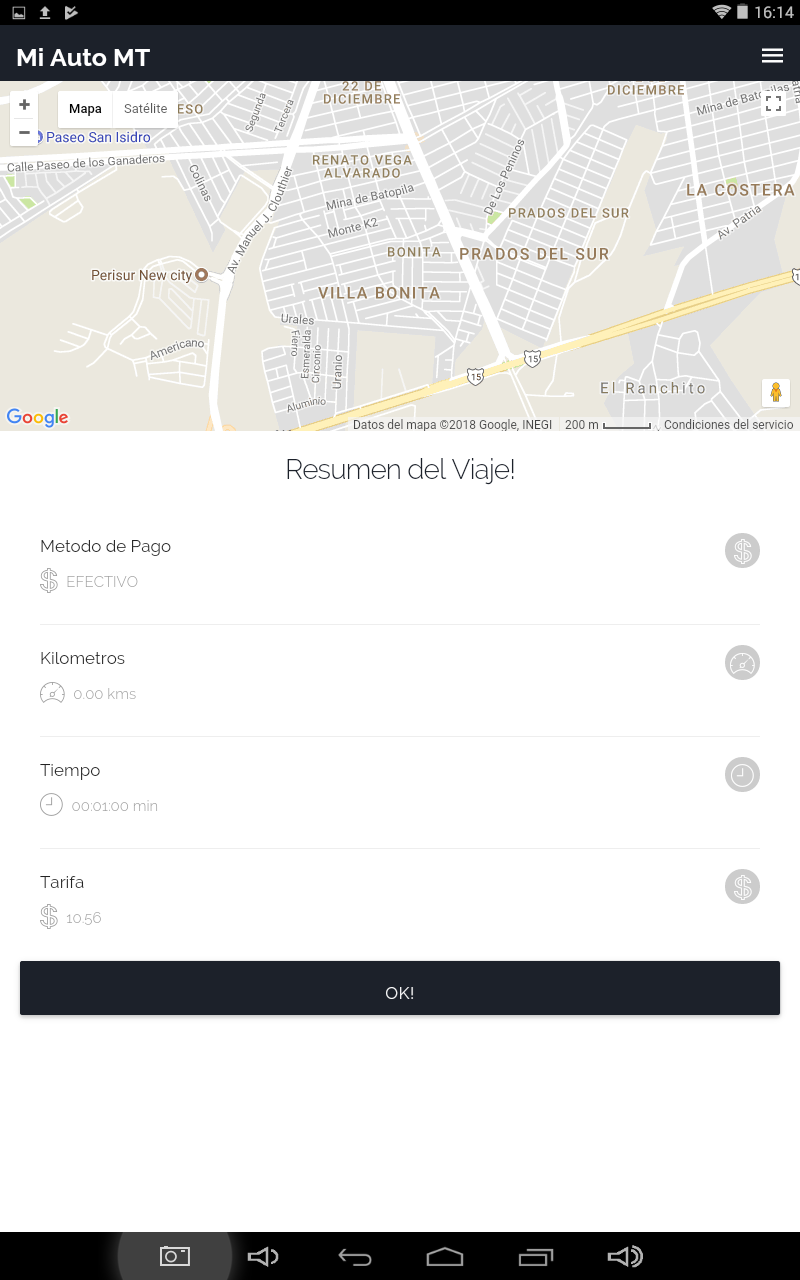Viewport: 800px width, 1280px height.
Task: Take a screenshot with camera button
Action: (x=175, y=1256)
